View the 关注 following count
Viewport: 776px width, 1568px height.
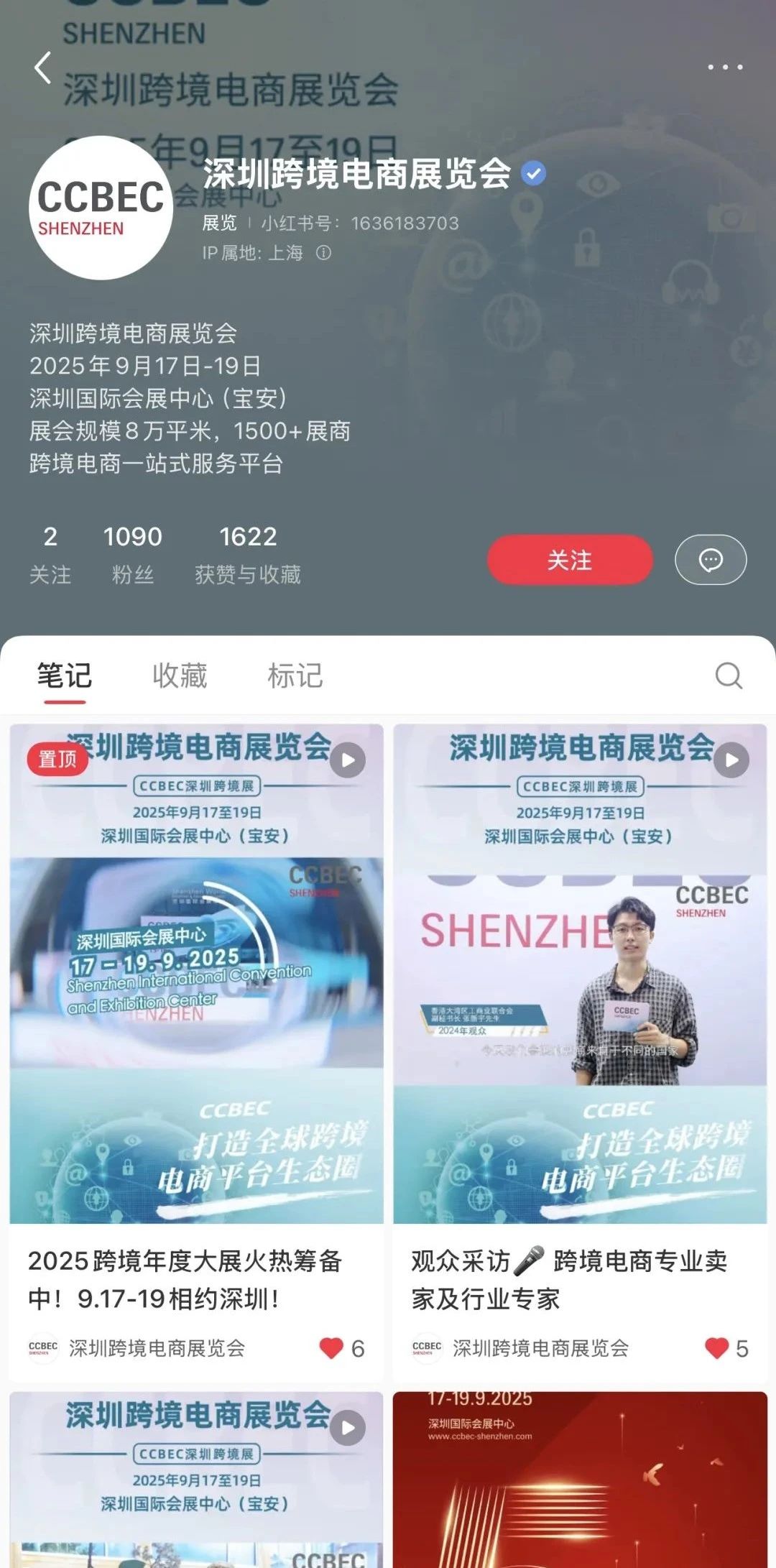point(50,554)
